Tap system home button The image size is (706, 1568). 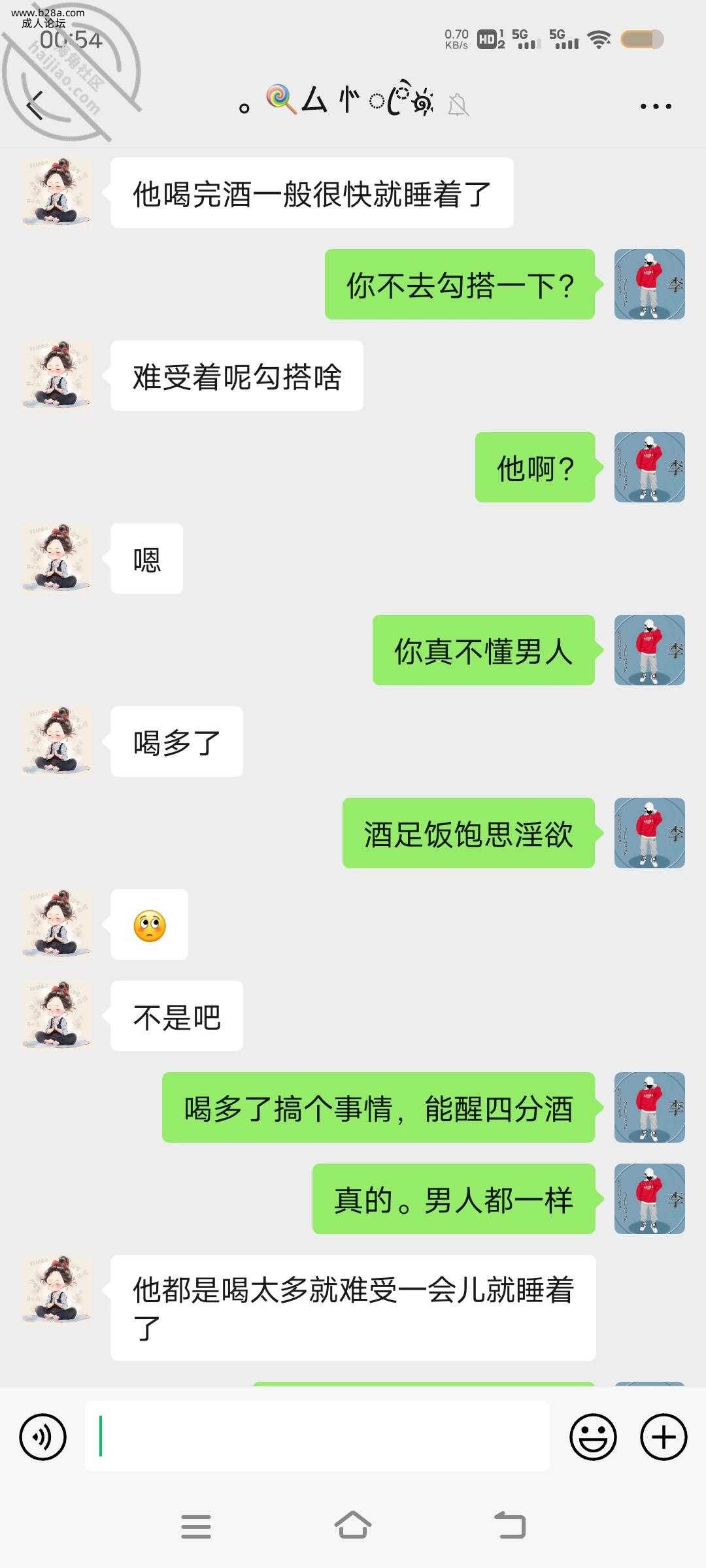click(x=353, y=1526)
